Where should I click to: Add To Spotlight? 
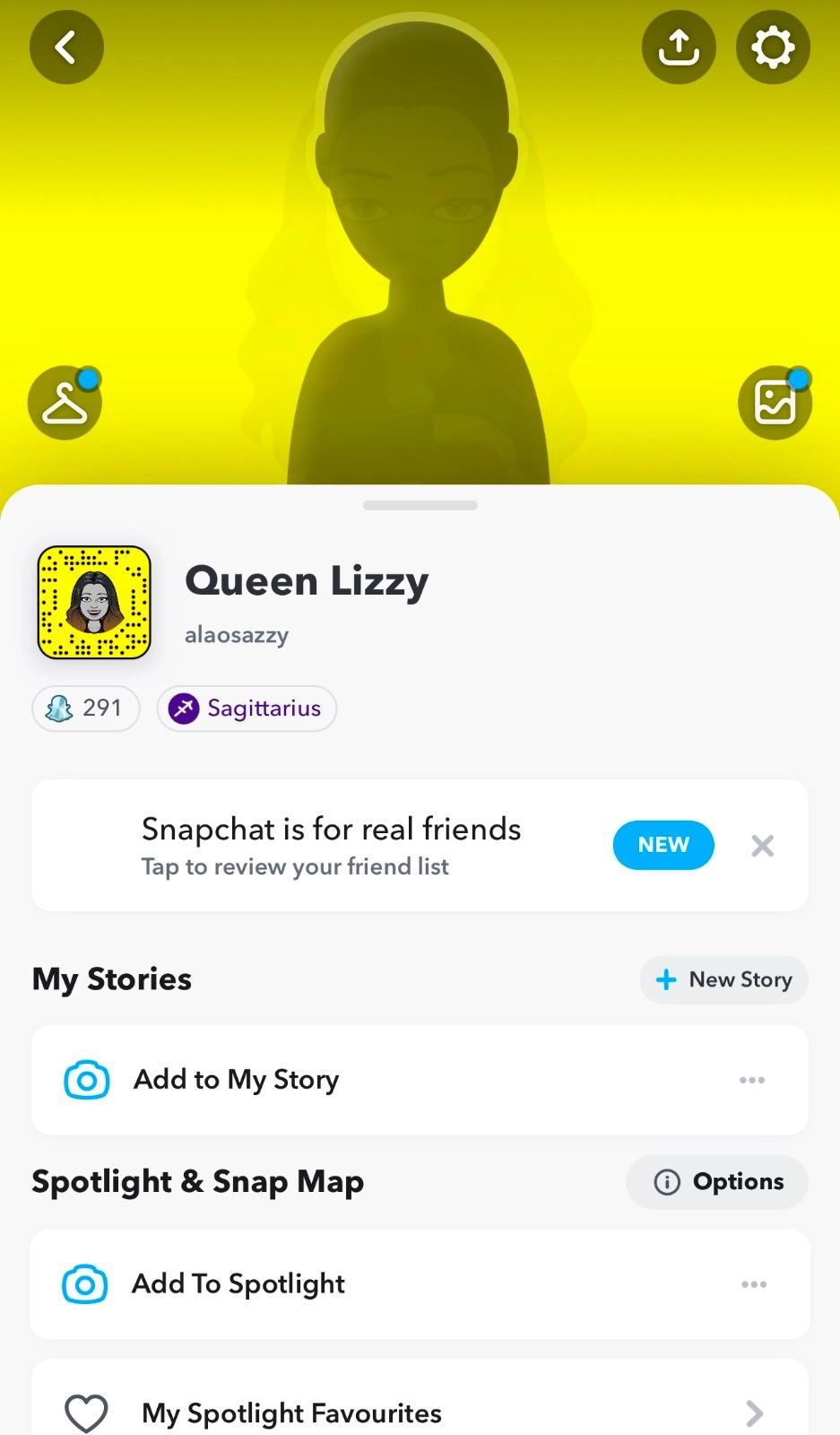(238, 1284)
